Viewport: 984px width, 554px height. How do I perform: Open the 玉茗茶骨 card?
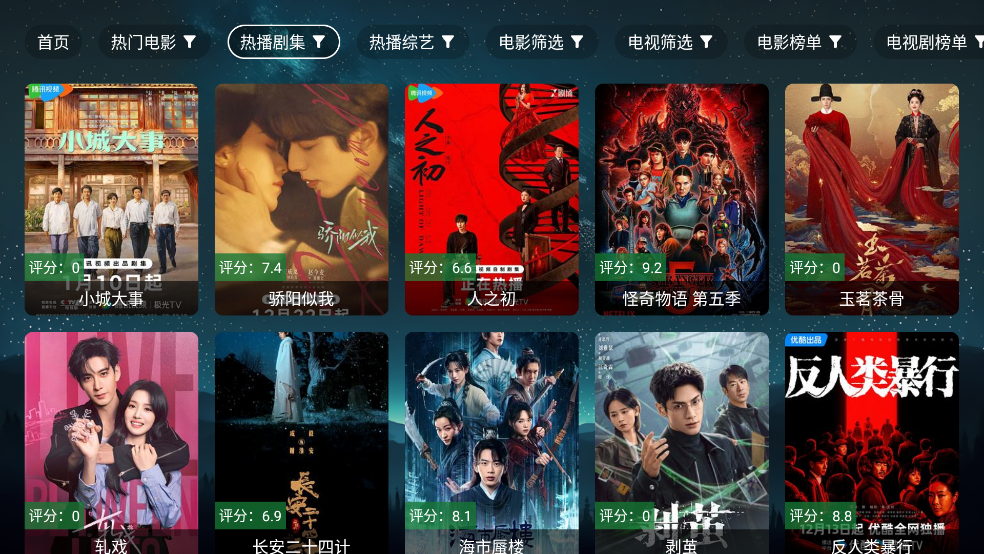(x=871, y=199)
